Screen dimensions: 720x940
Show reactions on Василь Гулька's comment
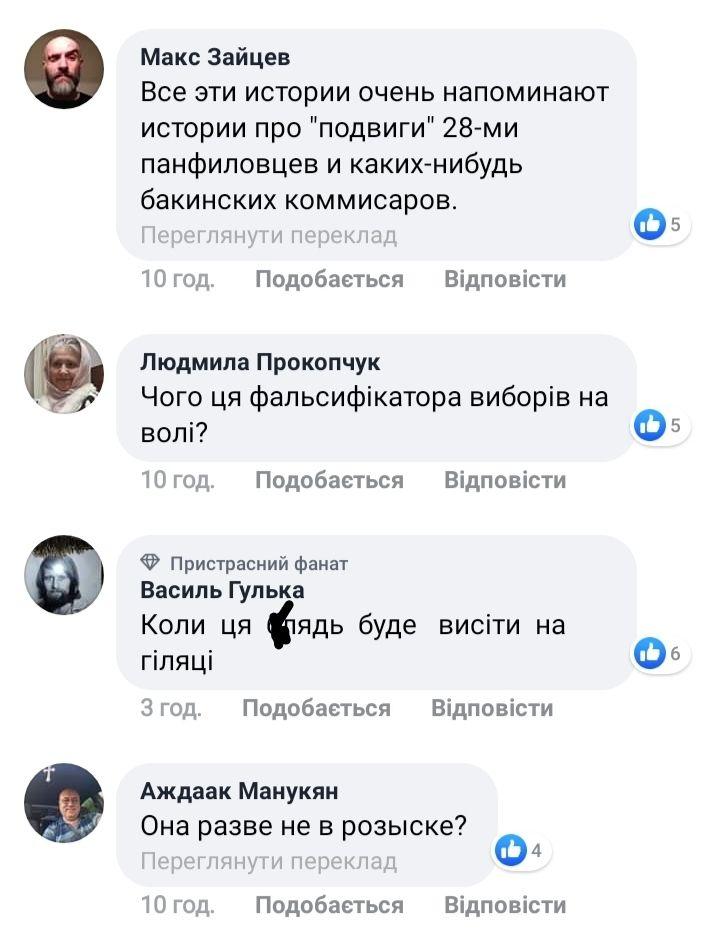(661, 654)
